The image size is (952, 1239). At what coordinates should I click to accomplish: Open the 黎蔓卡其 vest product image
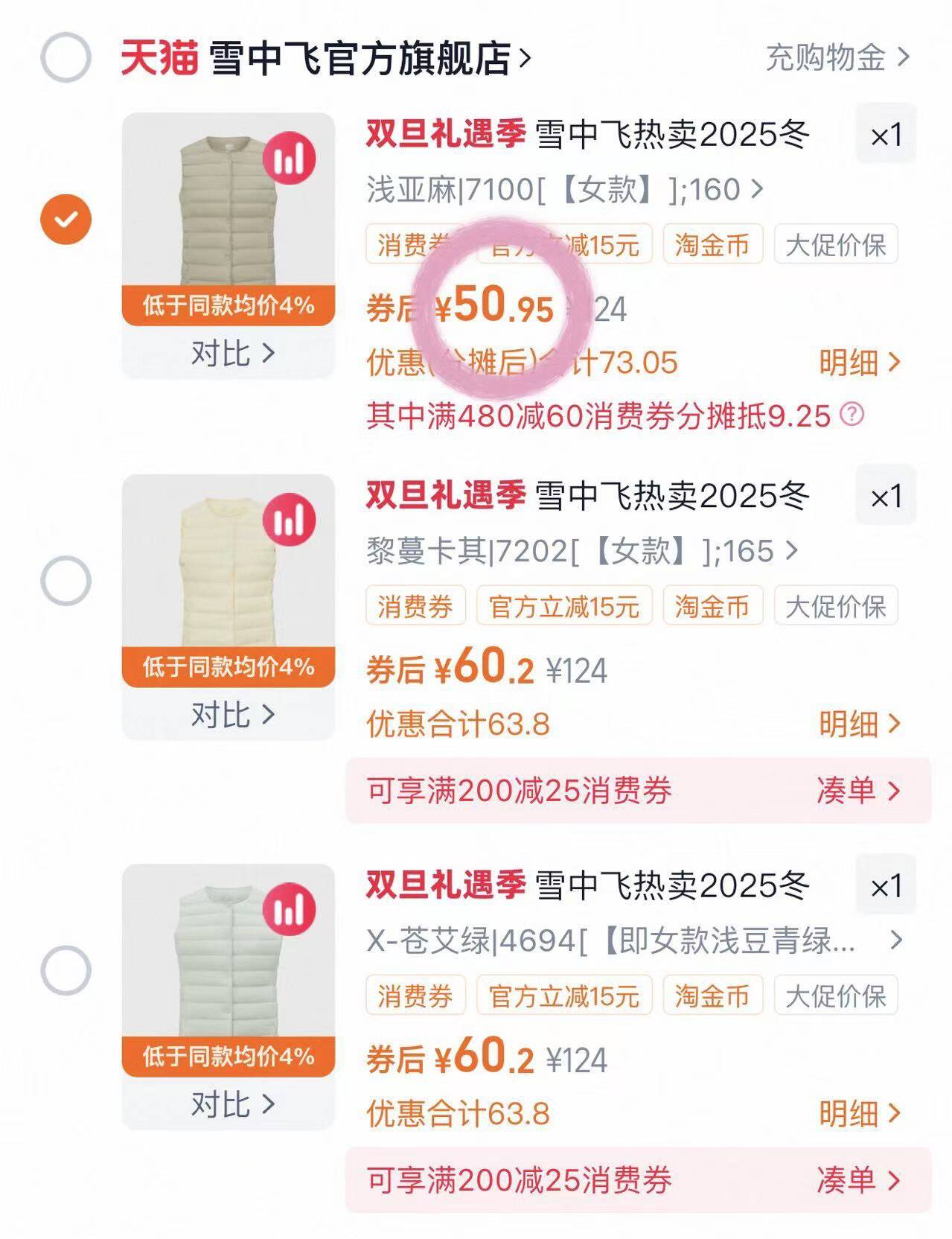tap(228, 570)
